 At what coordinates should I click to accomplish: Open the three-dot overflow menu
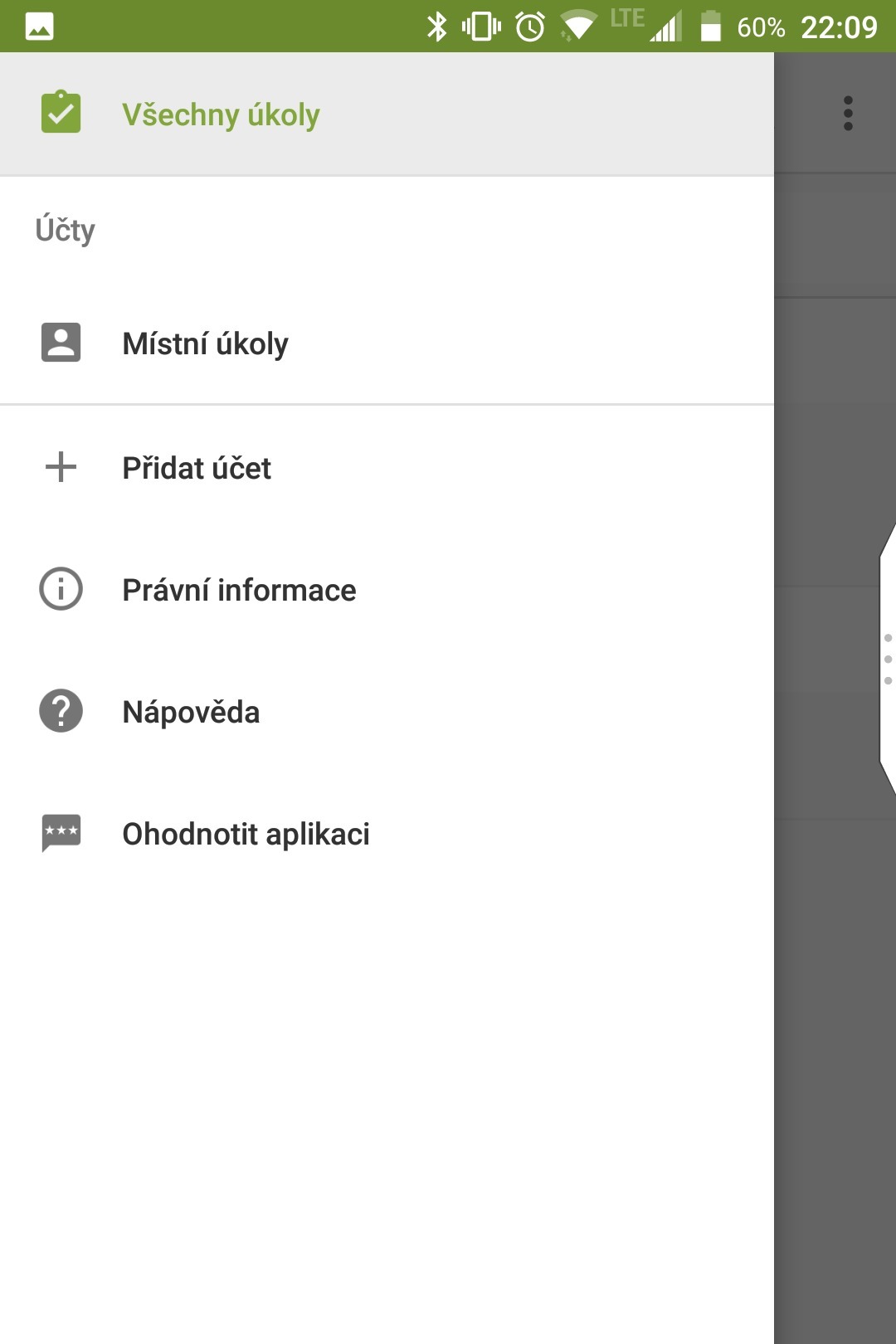[x=847, y=114]
